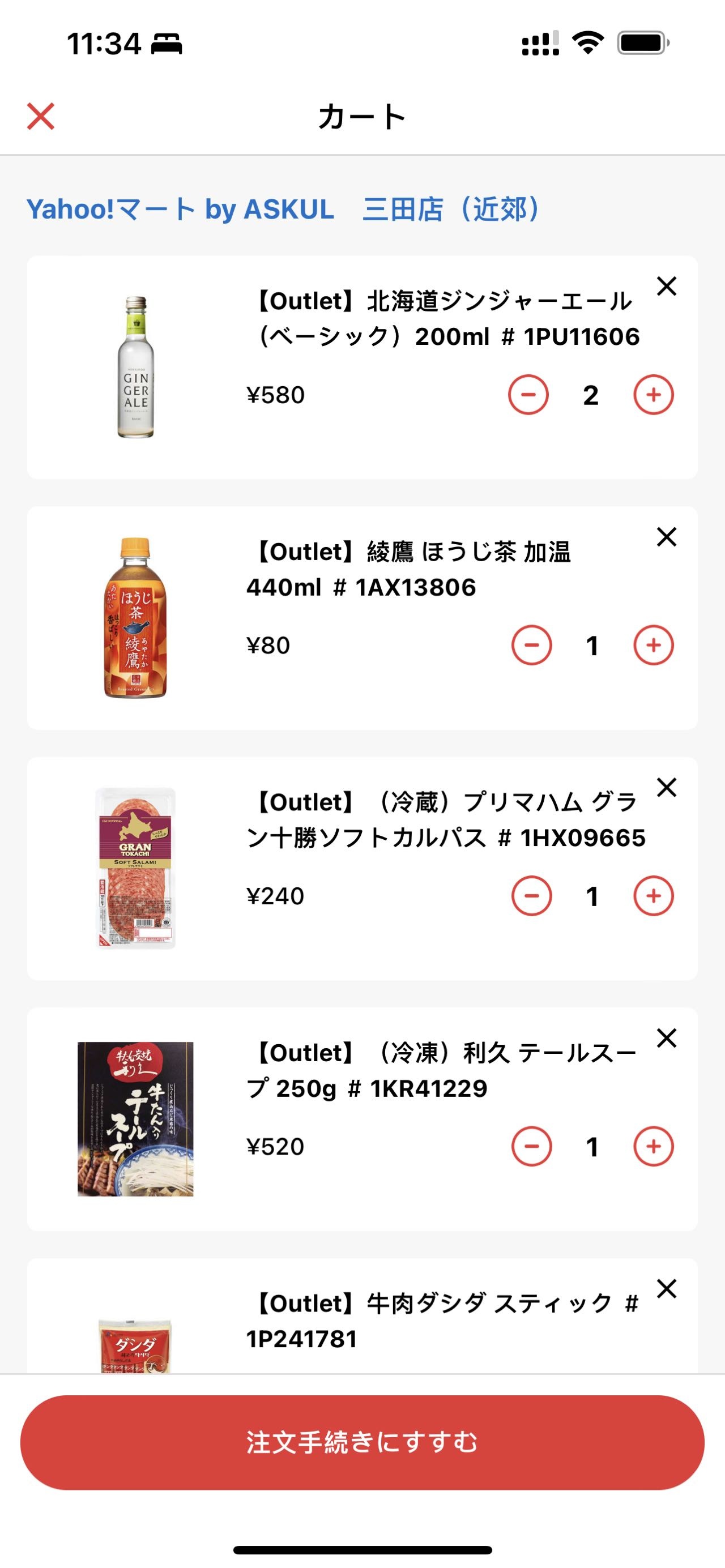
Task: Remove 牛肉ダシダ スティック from the cart
Action: tap(667, 1289)
